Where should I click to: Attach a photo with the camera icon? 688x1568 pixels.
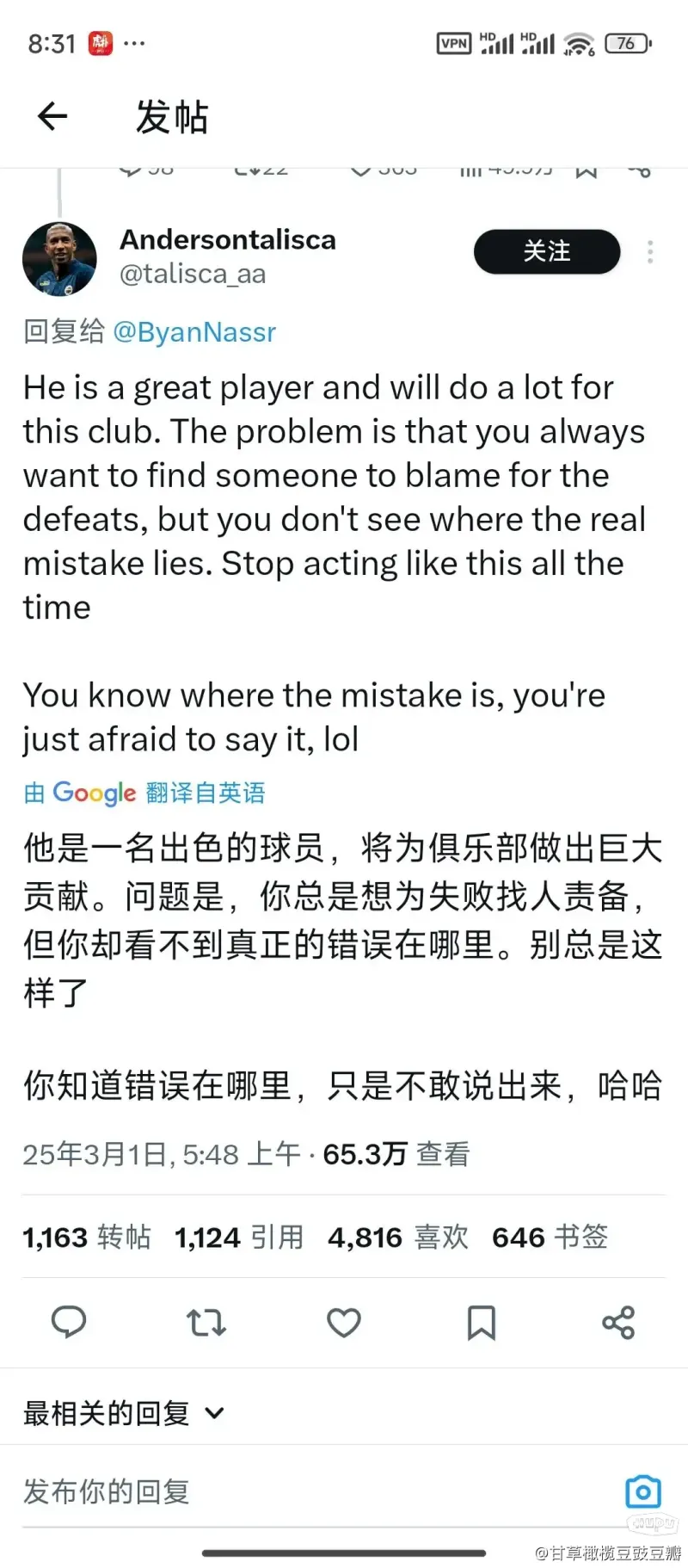click(x=642, y=1491)
